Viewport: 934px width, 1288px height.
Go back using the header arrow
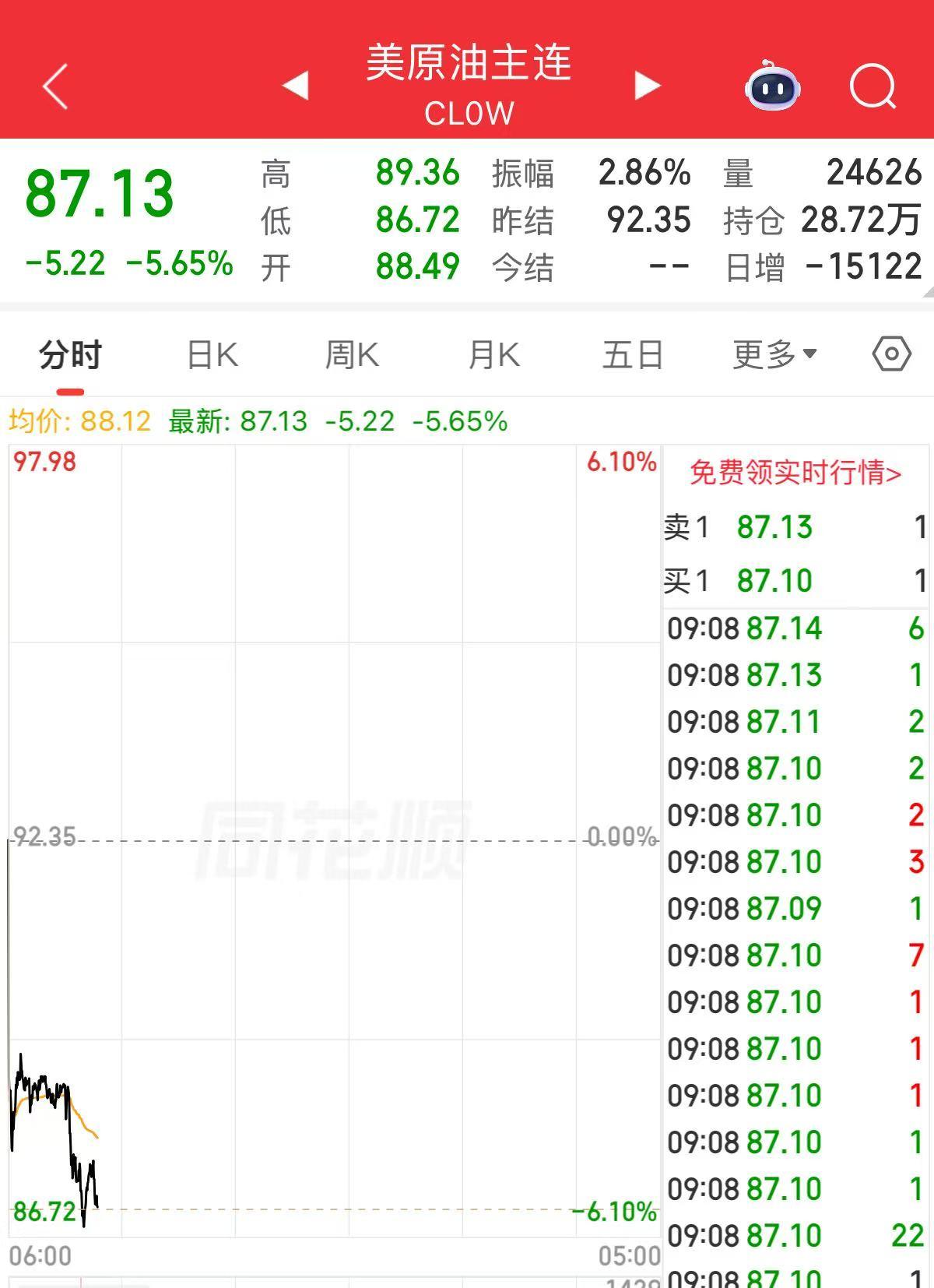coord(56,86)
